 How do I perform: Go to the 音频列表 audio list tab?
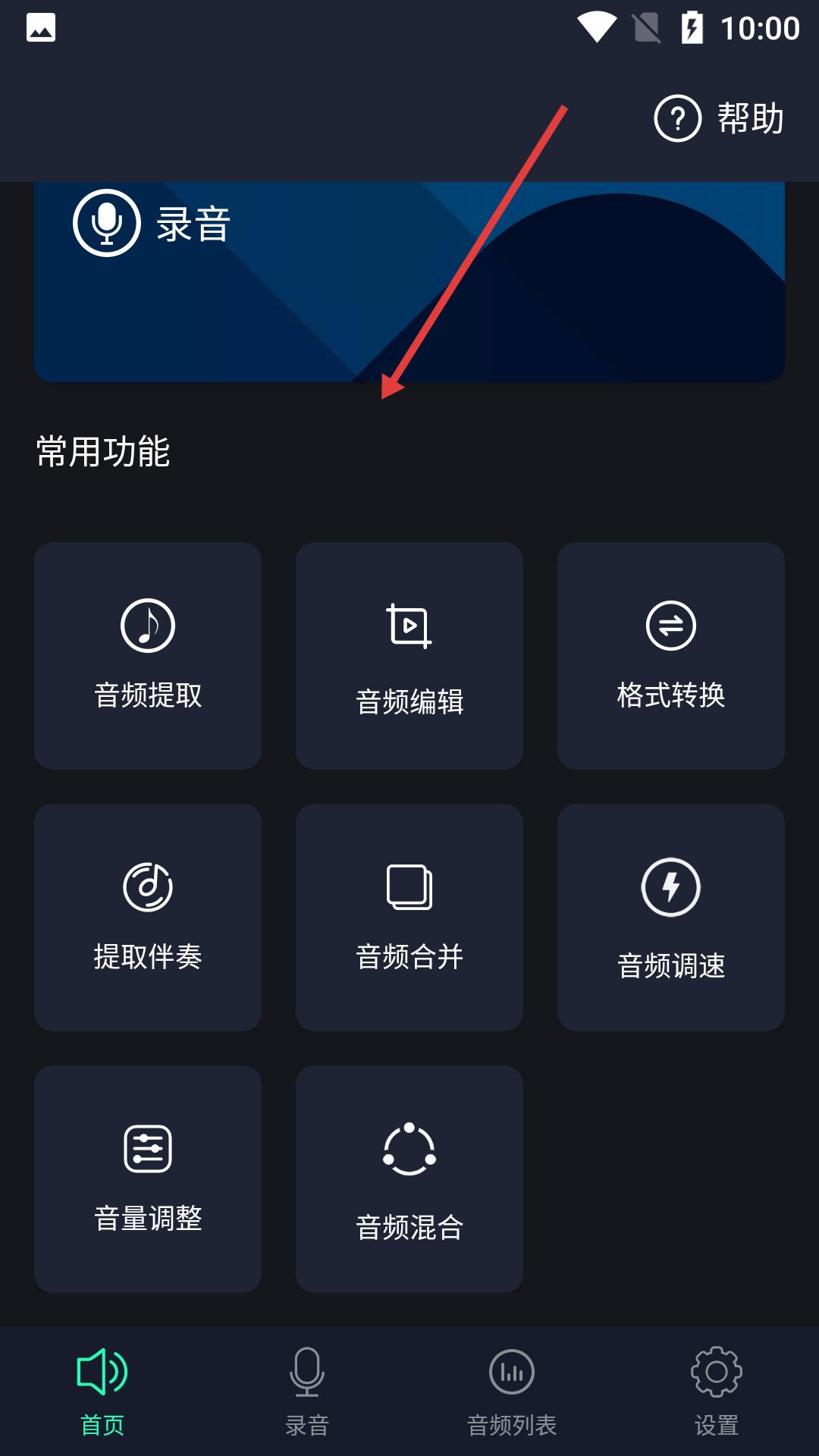click(512, 1392)
